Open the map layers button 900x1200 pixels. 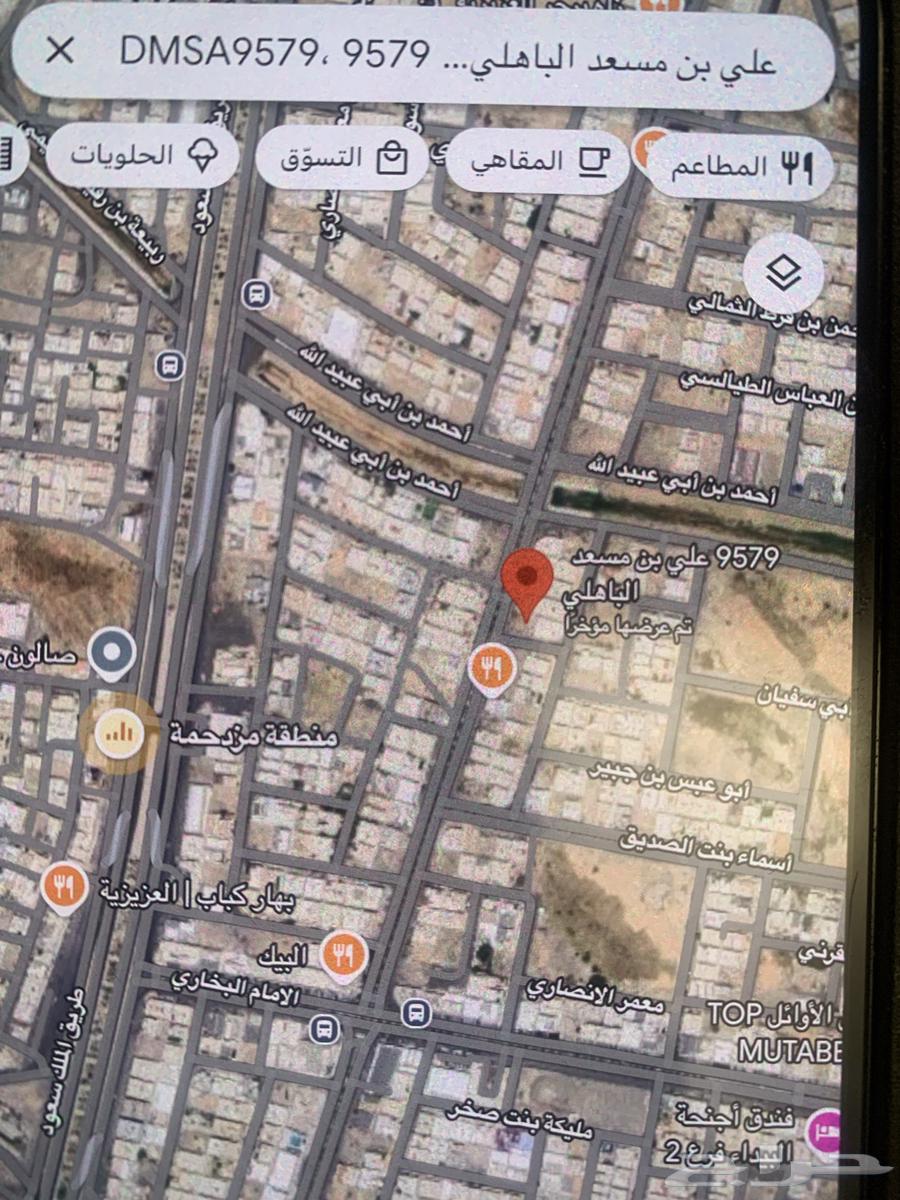(x=783, y=273)
